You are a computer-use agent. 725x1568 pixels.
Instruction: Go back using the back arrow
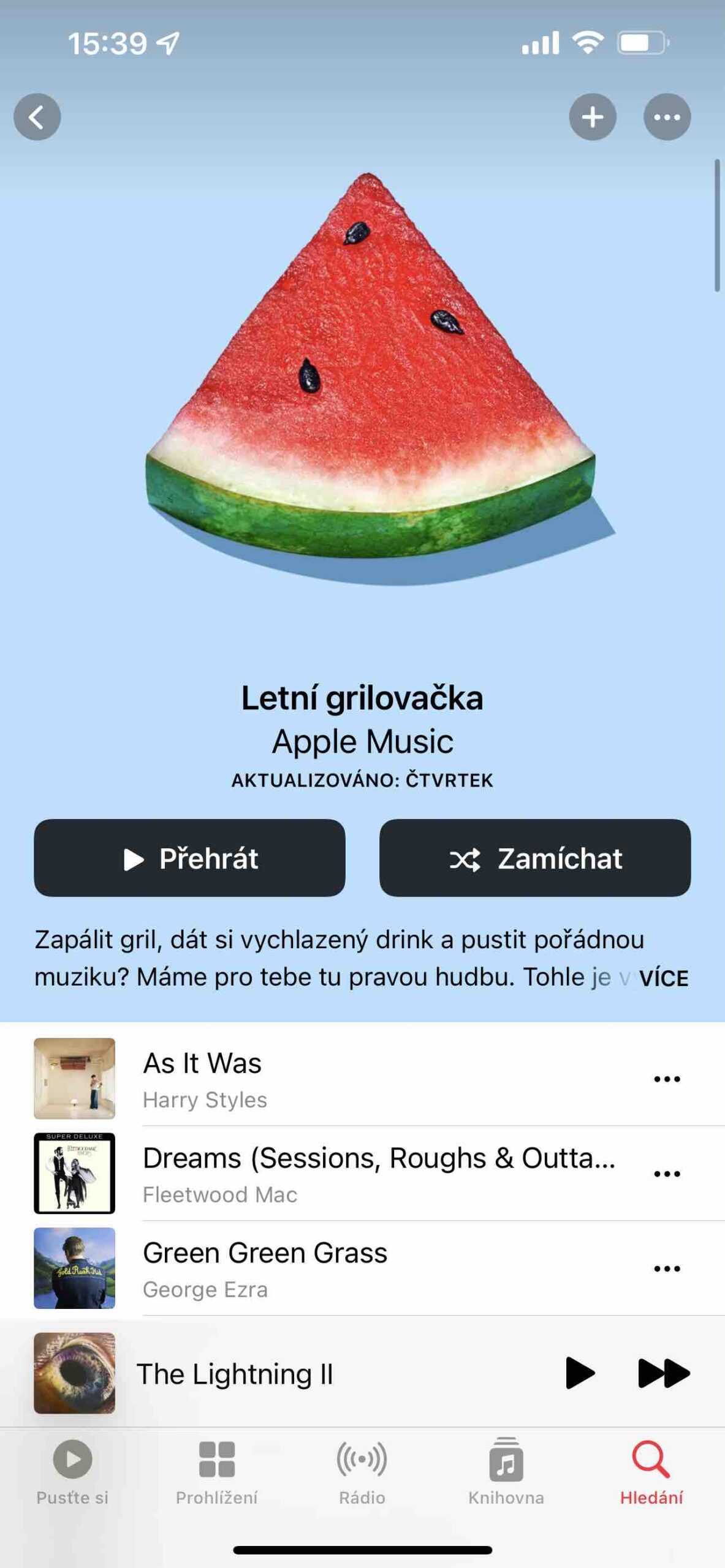[38, 117]
